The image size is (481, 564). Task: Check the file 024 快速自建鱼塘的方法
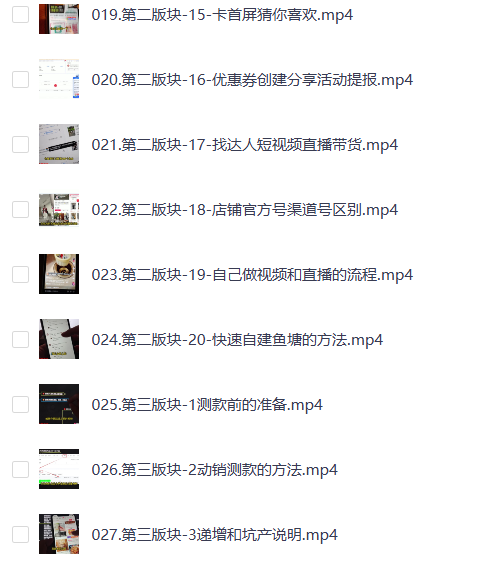[21, 340]
